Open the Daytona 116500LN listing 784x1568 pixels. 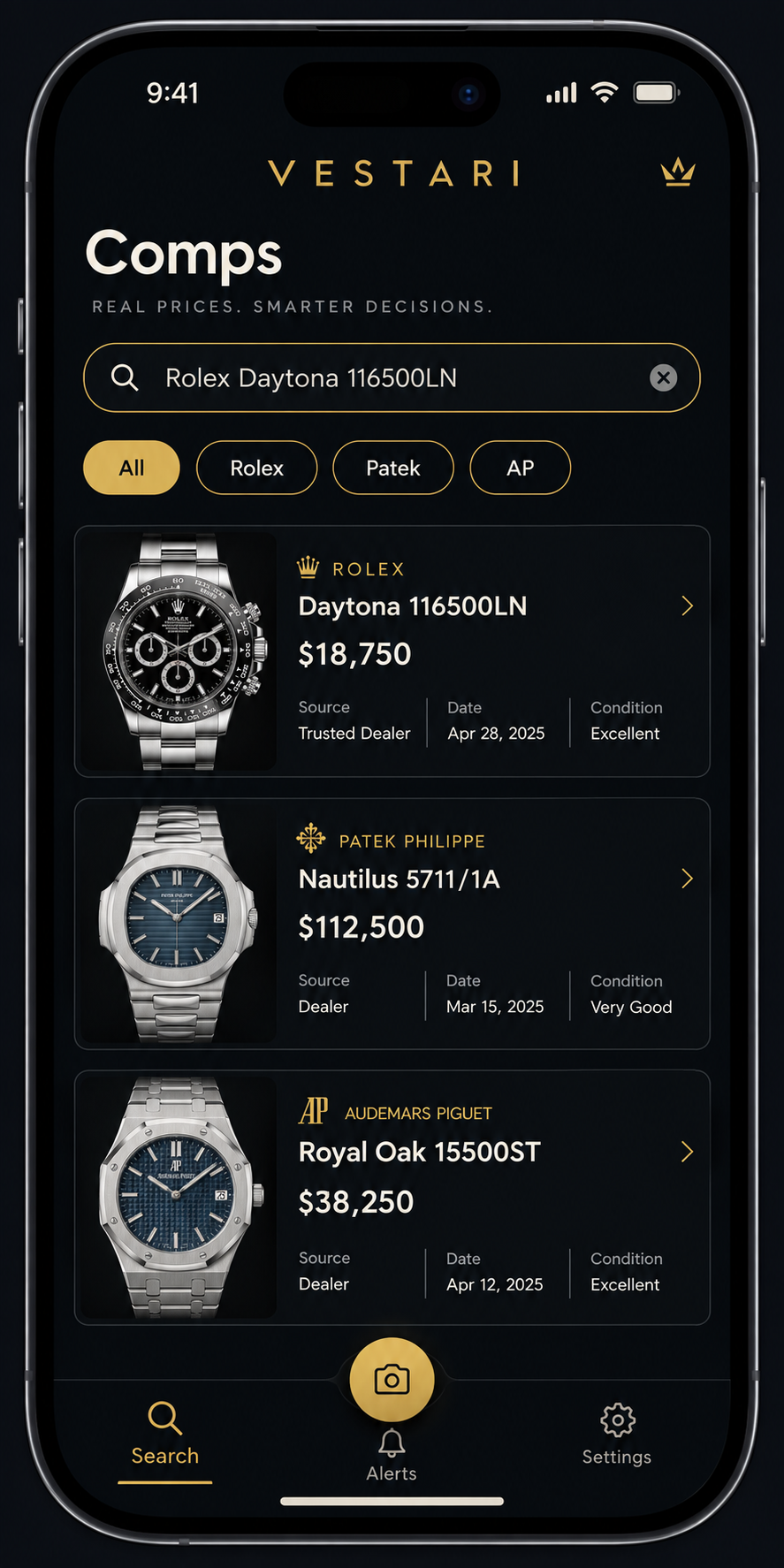pyautogui.click(x=392, y=651)
